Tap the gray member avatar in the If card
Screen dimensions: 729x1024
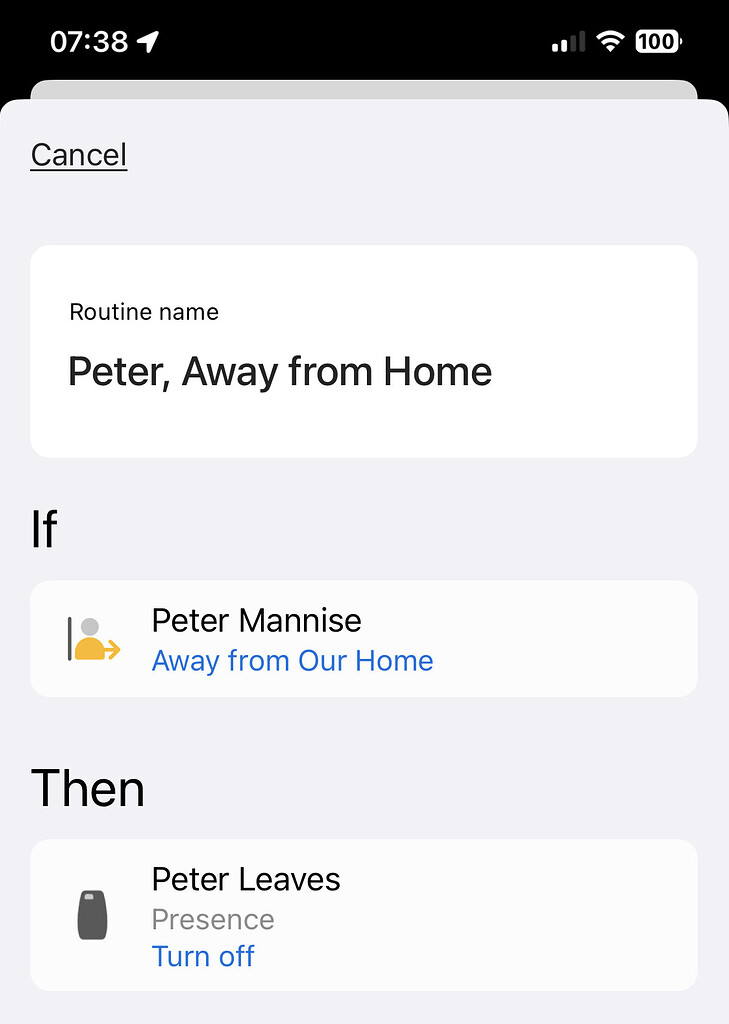(x=90, y=625)
